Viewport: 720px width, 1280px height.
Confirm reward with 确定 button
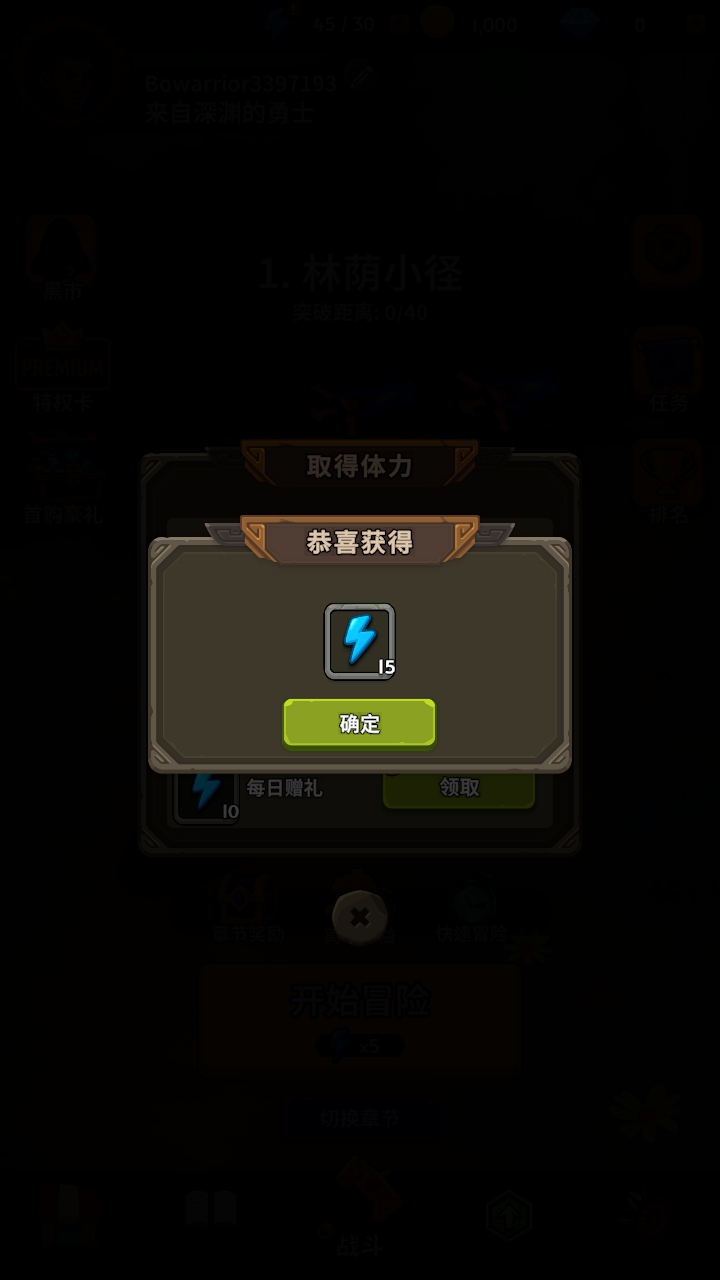359,723
